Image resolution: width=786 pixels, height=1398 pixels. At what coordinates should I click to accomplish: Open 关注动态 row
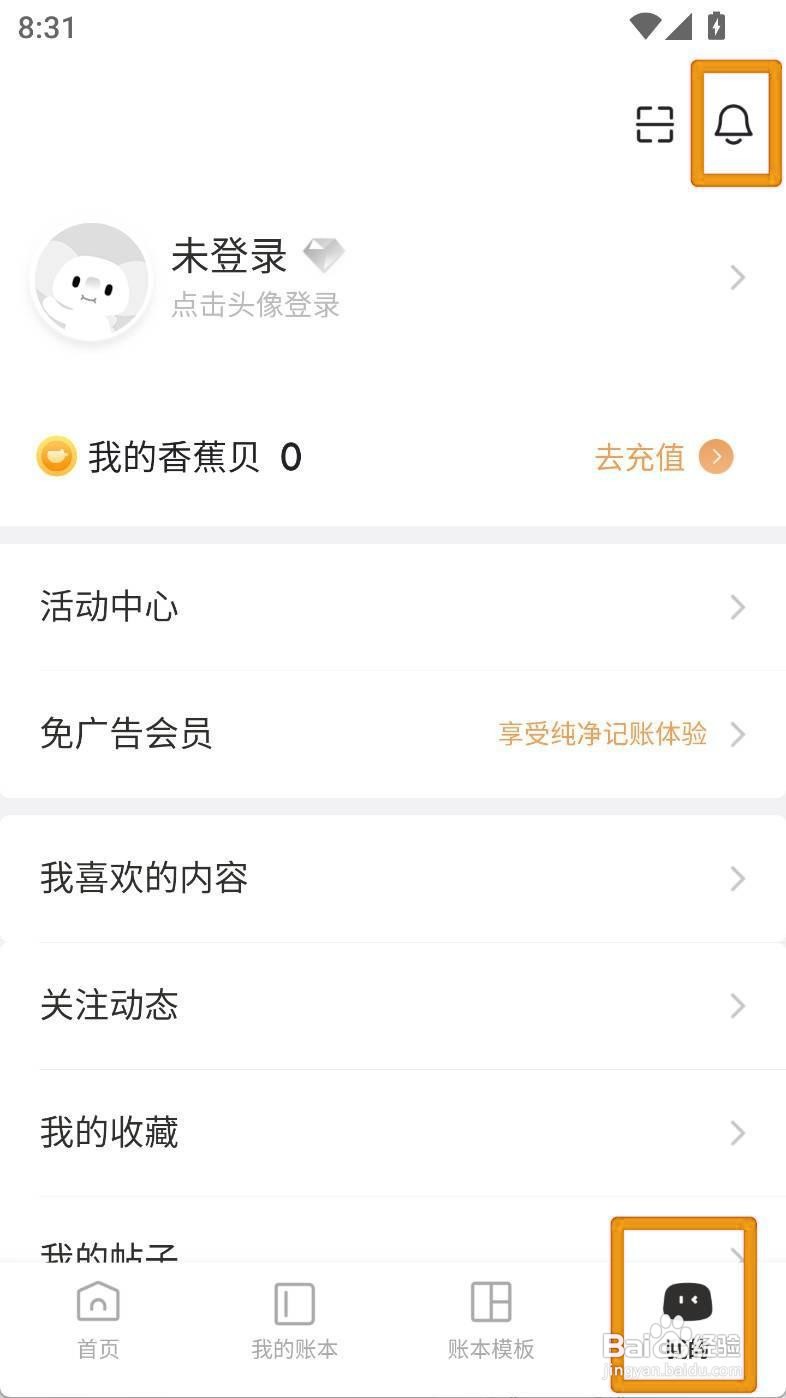393,1005
